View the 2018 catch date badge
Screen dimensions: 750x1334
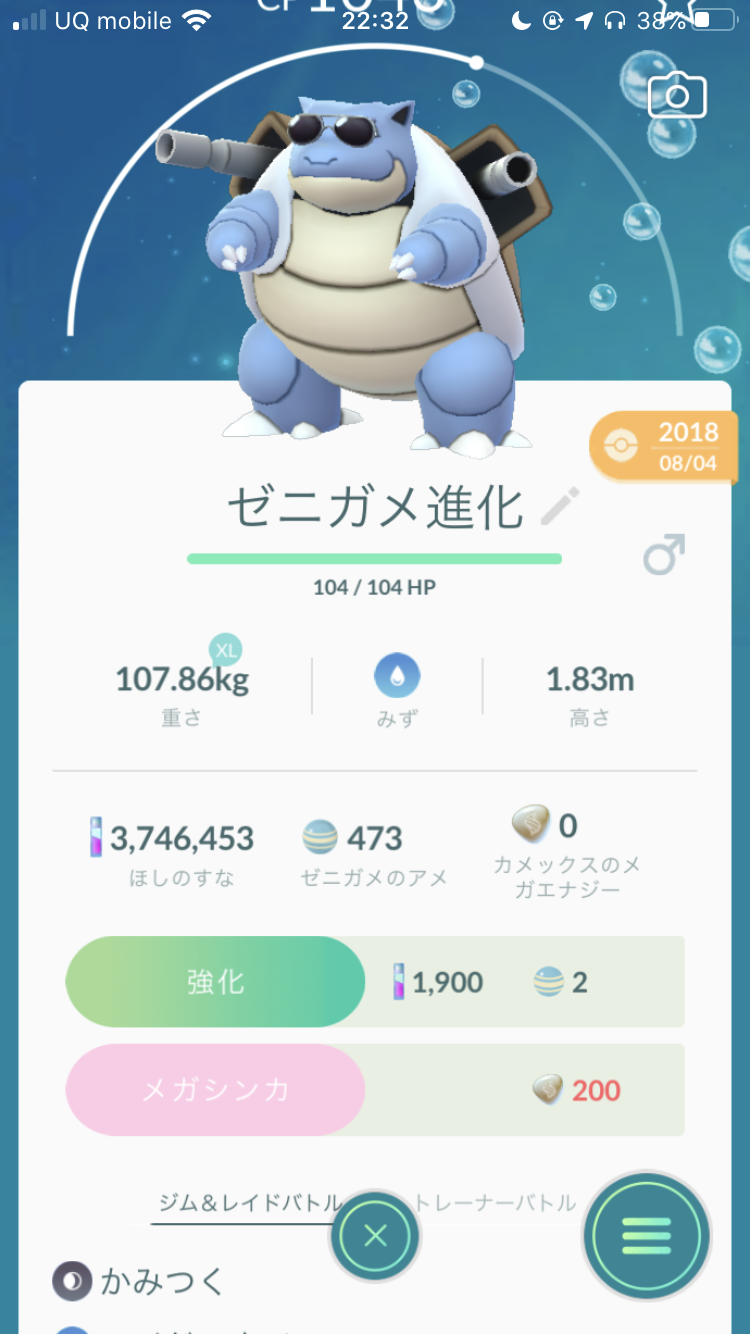click(665, 445)
